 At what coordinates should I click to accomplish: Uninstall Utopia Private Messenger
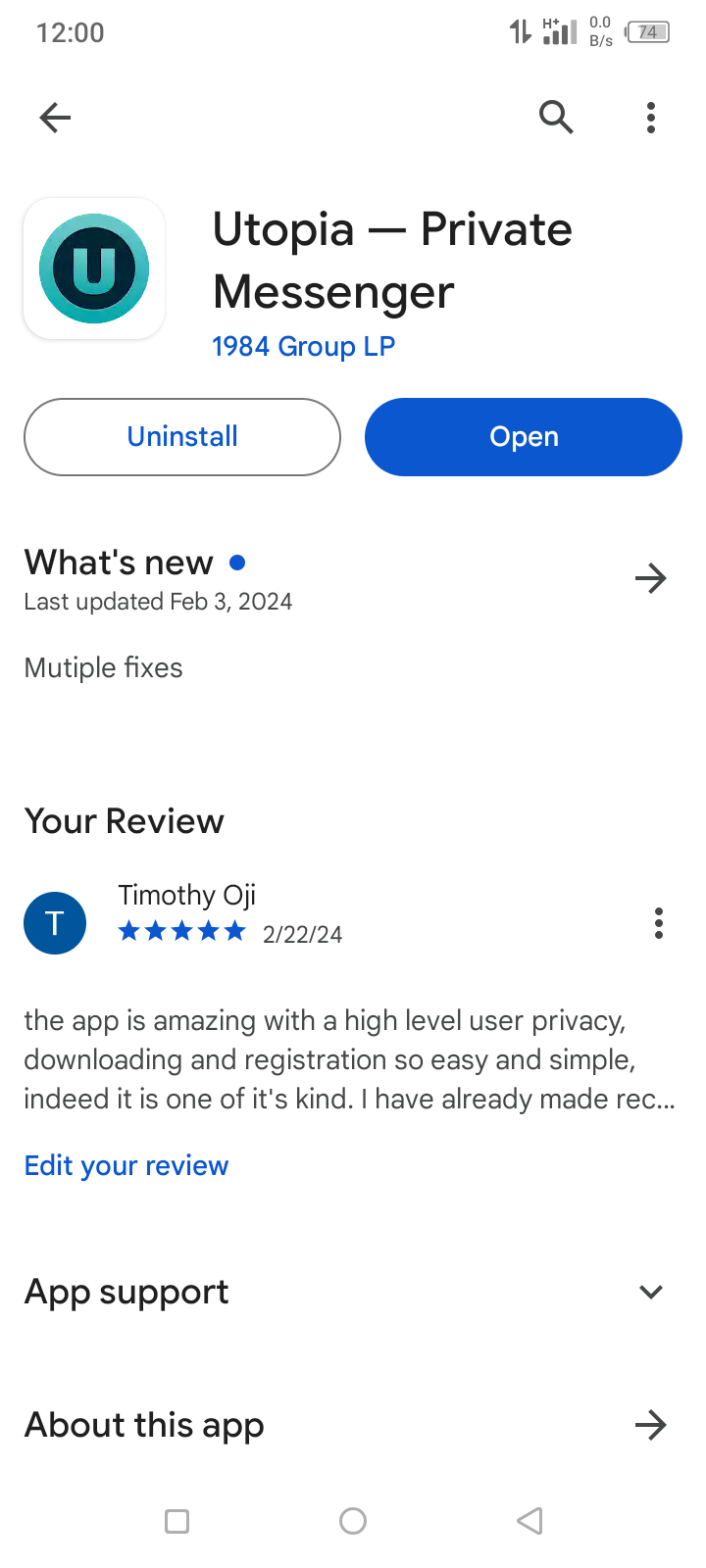182,437
